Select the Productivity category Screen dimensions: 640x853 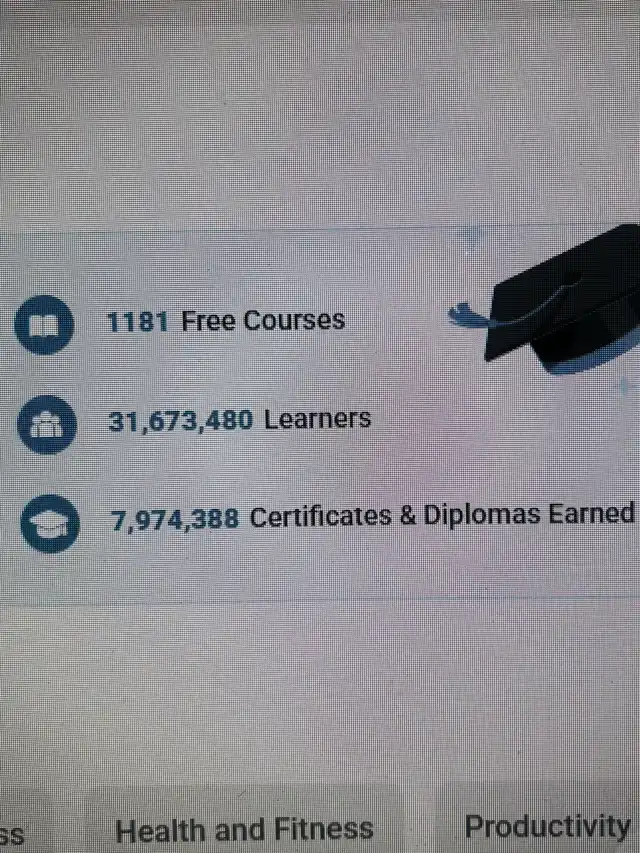click(547, 826)
